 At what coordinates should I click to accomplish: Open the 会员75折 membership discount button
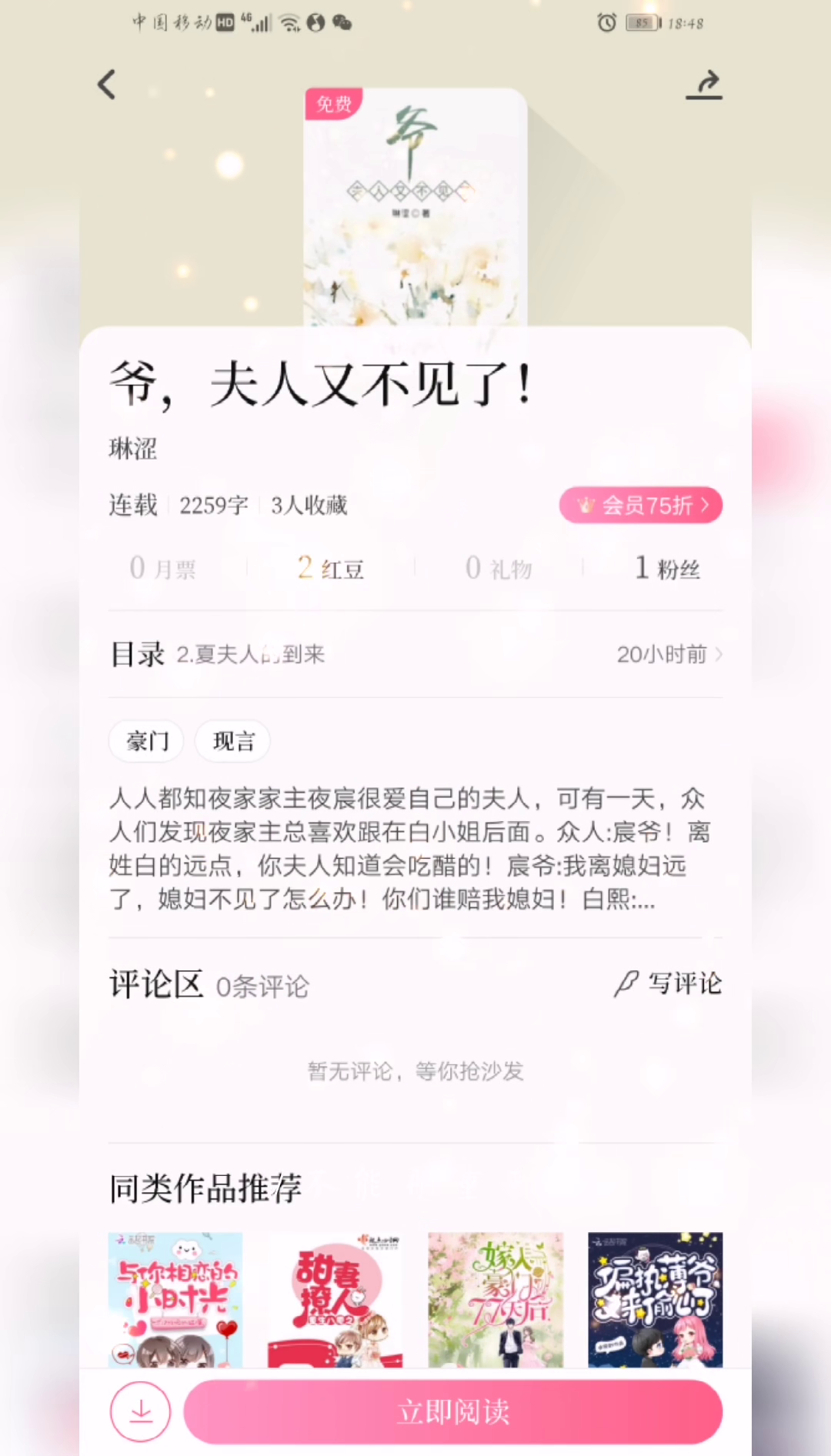pos(640,505)
